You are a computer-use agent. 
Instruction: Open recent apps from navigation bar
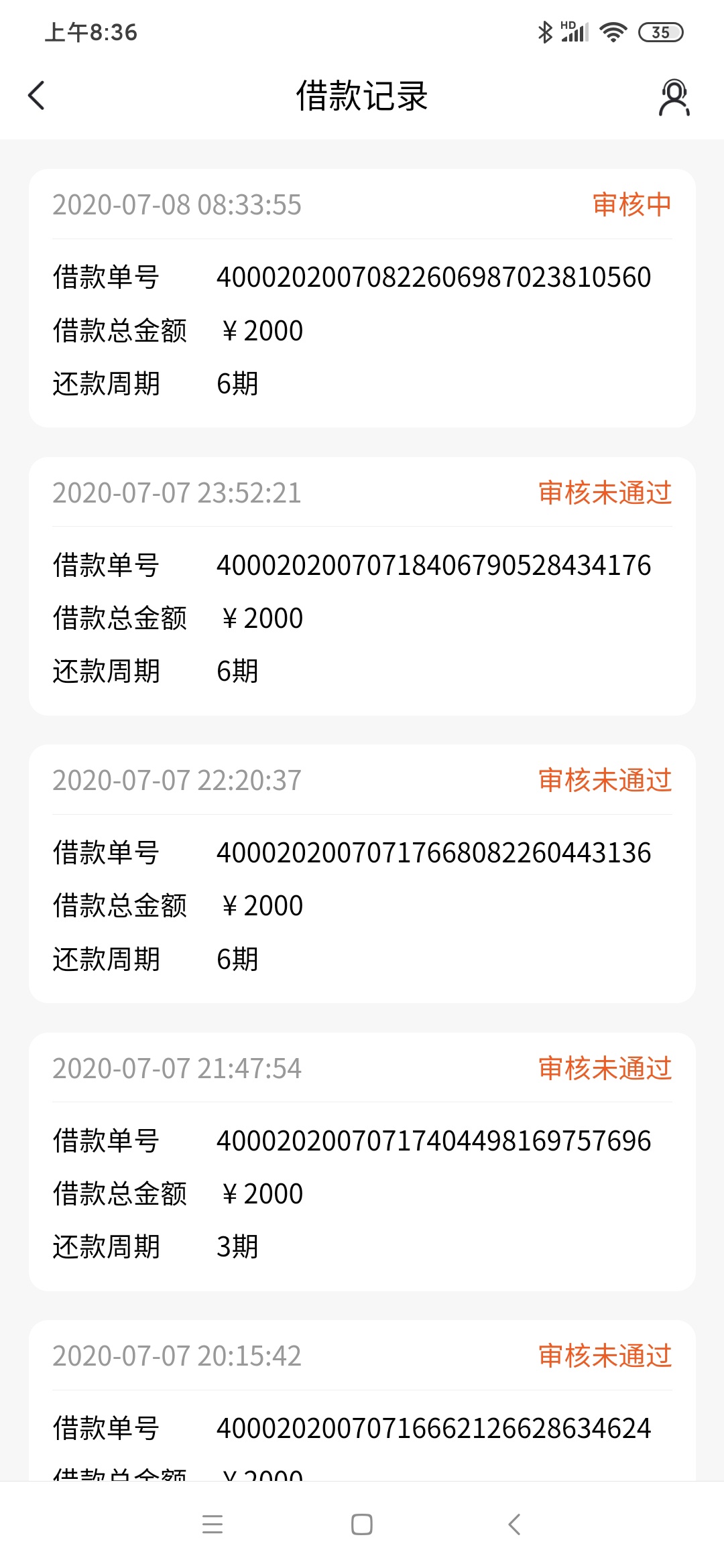click(x=213, y=1524)
